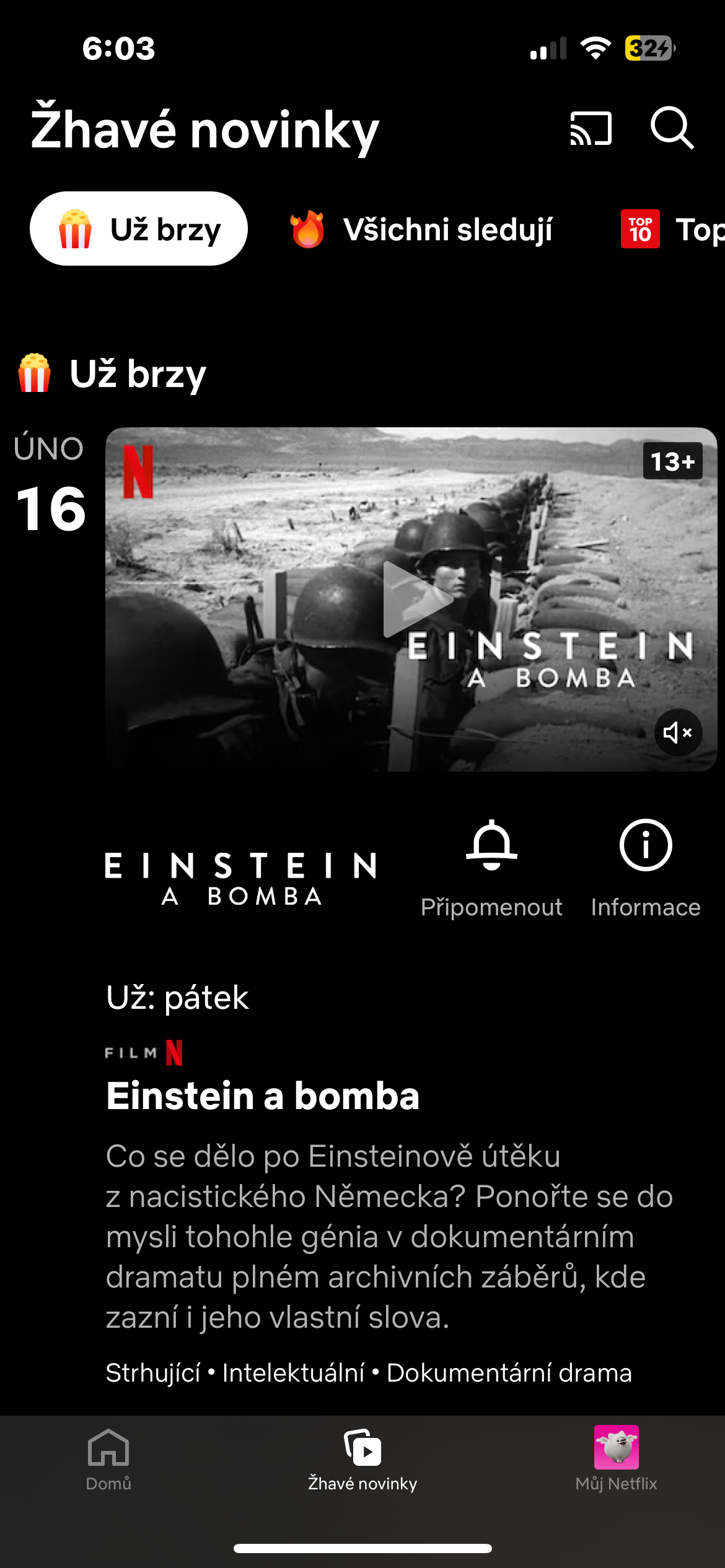Open Informace about Einstein a bomba
The height and width of the screenshot is (1568, 725).
pyautogui.click(x=646, y=867)
